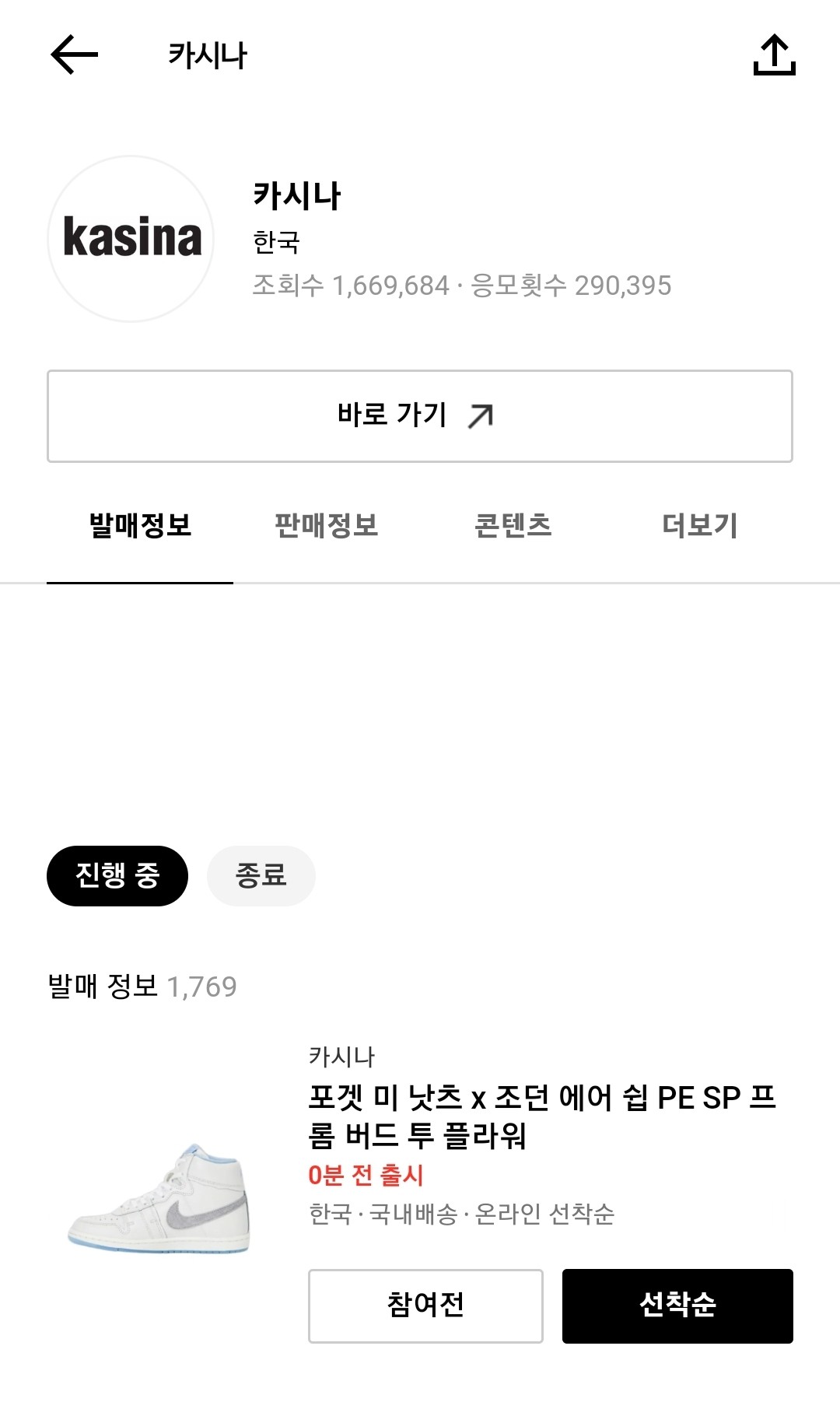Tap the 참여전 button
Image resolution: width=840 pixels, height=1416 pixels.
pos(425,1306)
